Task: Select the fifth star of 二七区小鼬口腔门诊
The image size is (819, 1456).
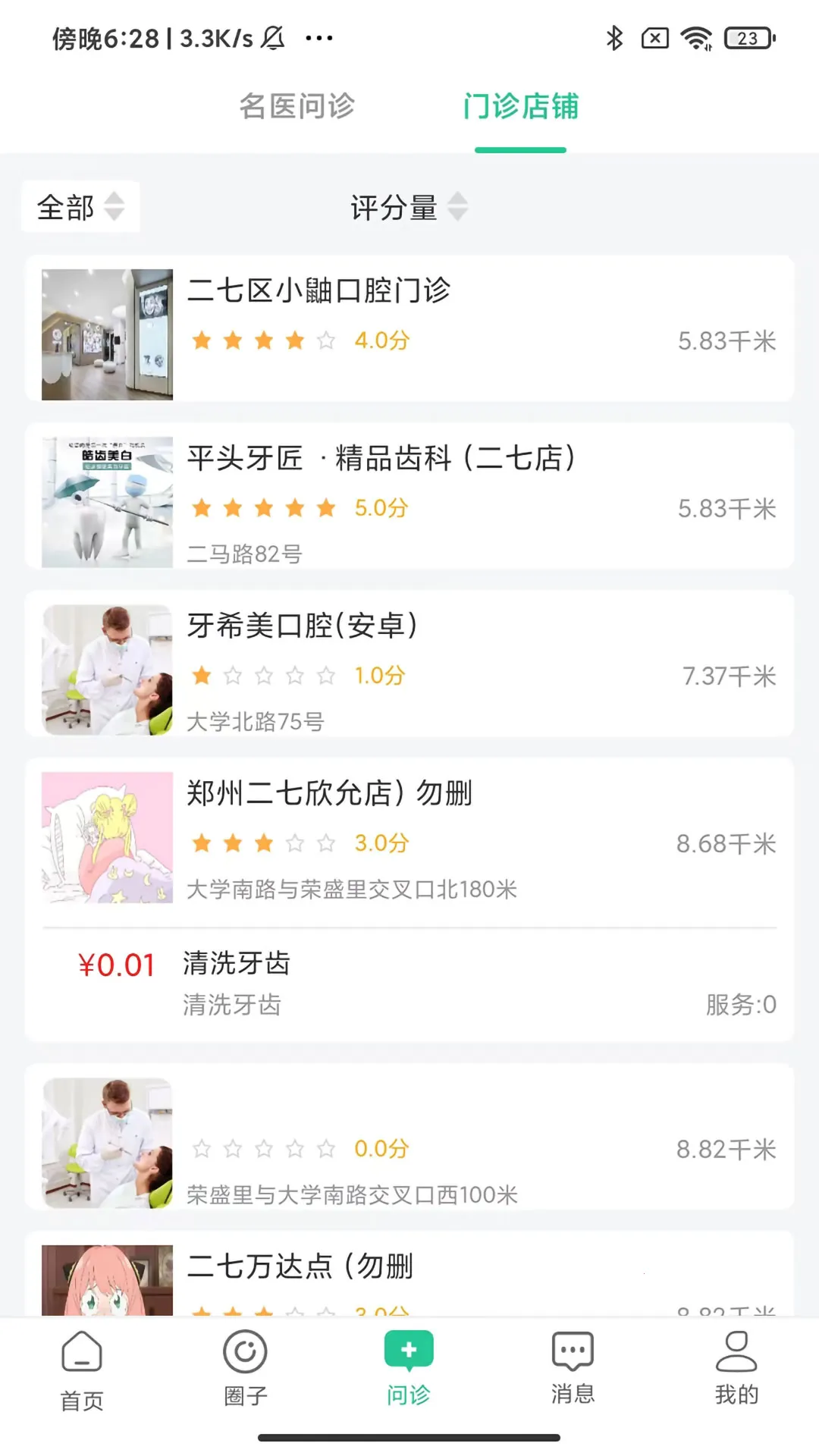Action: click(x=325, y=340)
